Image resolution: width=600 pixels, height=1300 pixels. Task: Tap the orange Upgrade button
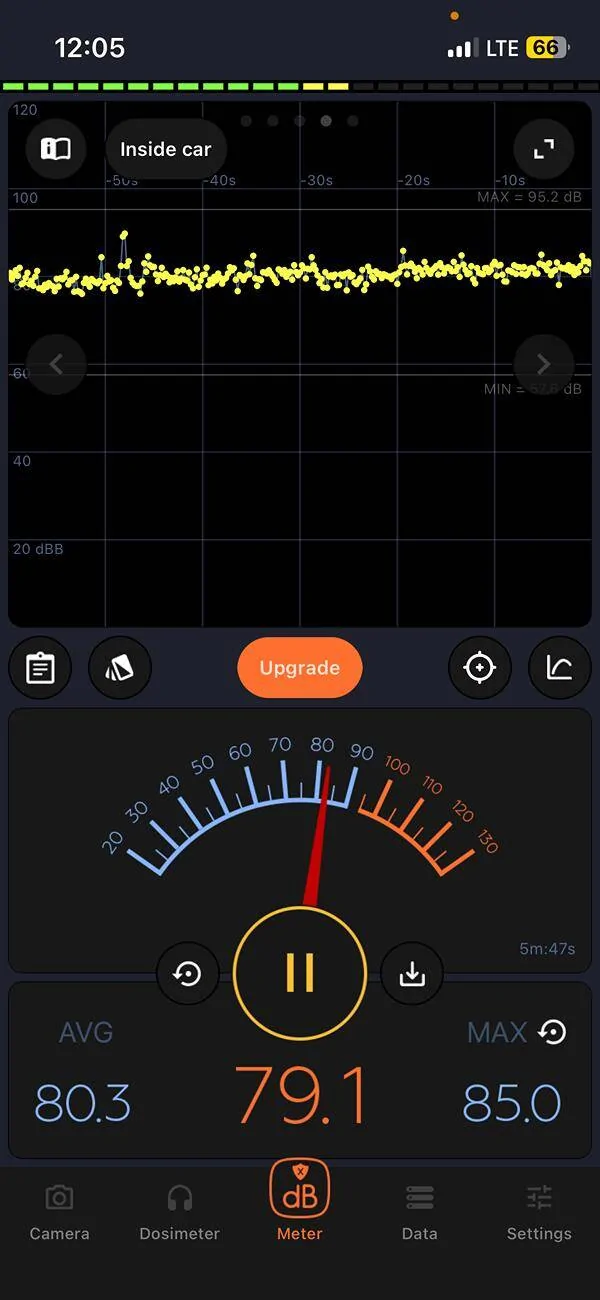(300, 668)
